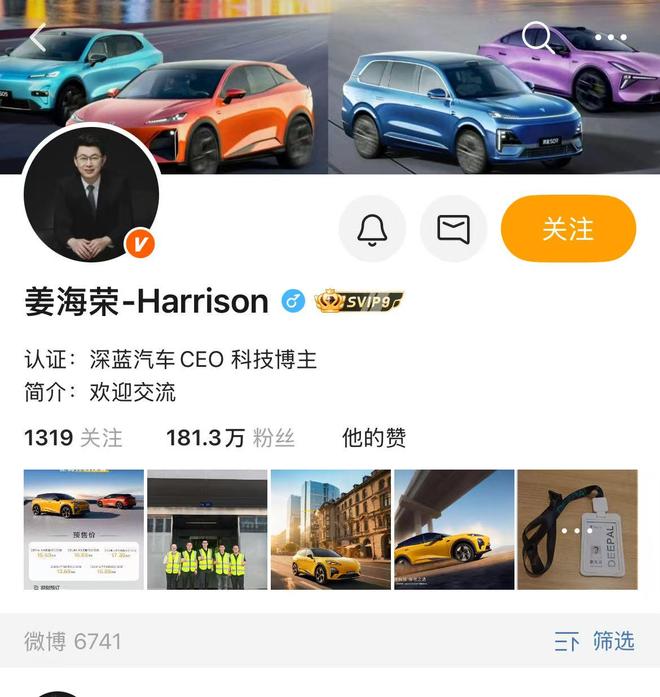The image size is (660, 697).
Task: Open the DEEPAL badge lanyard photo
Action: [x=577, y=529]
